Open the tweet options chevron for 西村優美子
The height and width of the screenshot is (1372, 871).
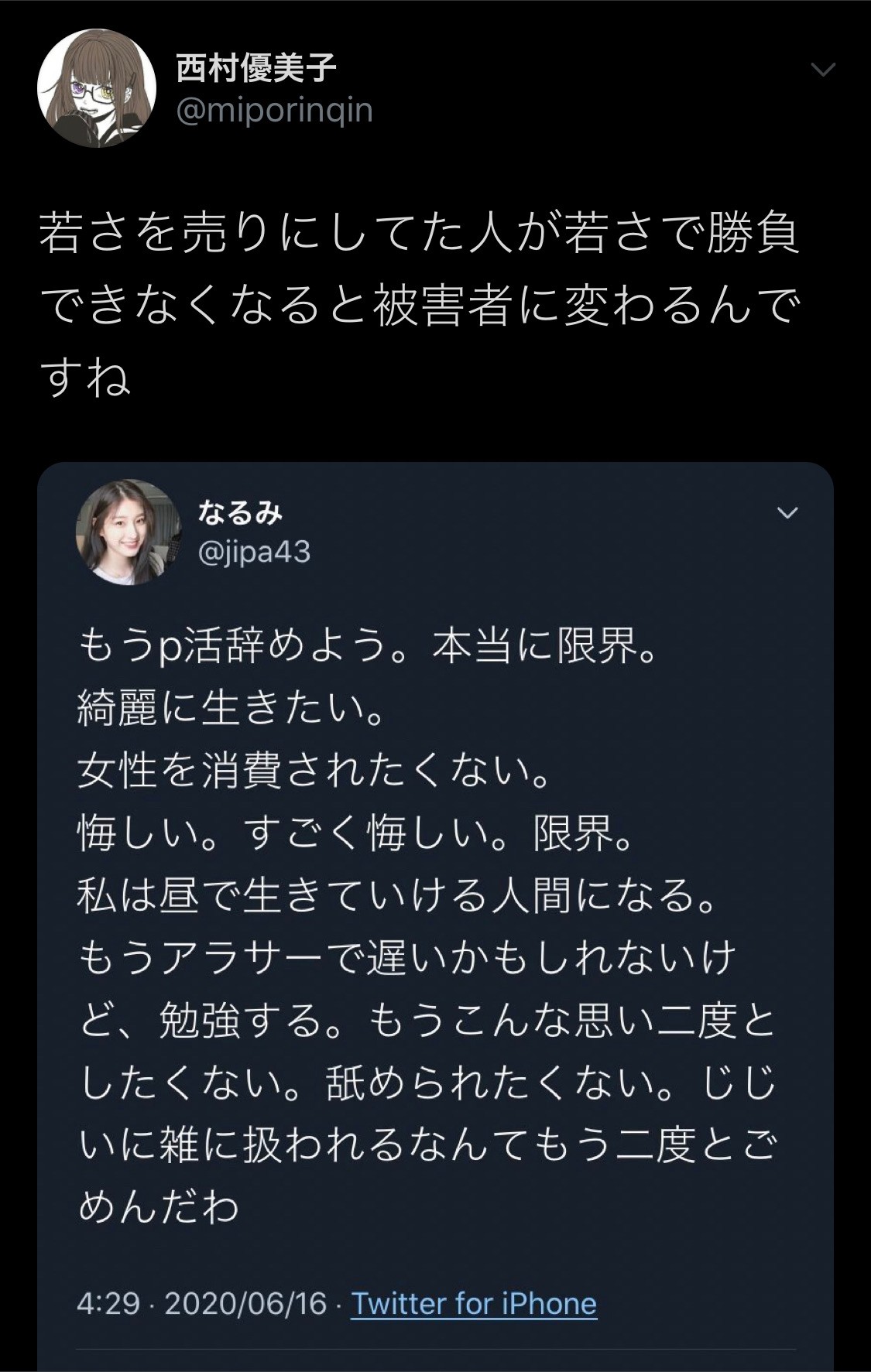coord(822,70)
